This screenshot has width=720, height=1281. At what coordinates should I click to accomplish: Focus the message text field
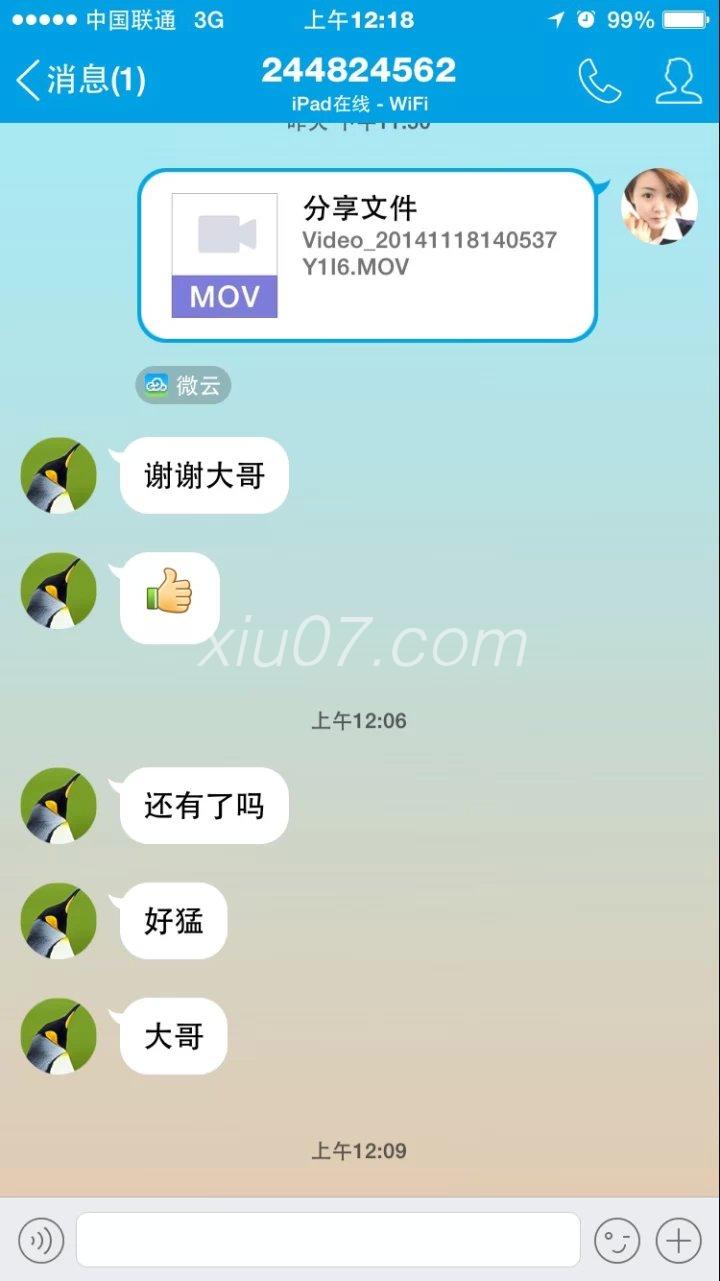[328, 1240]
